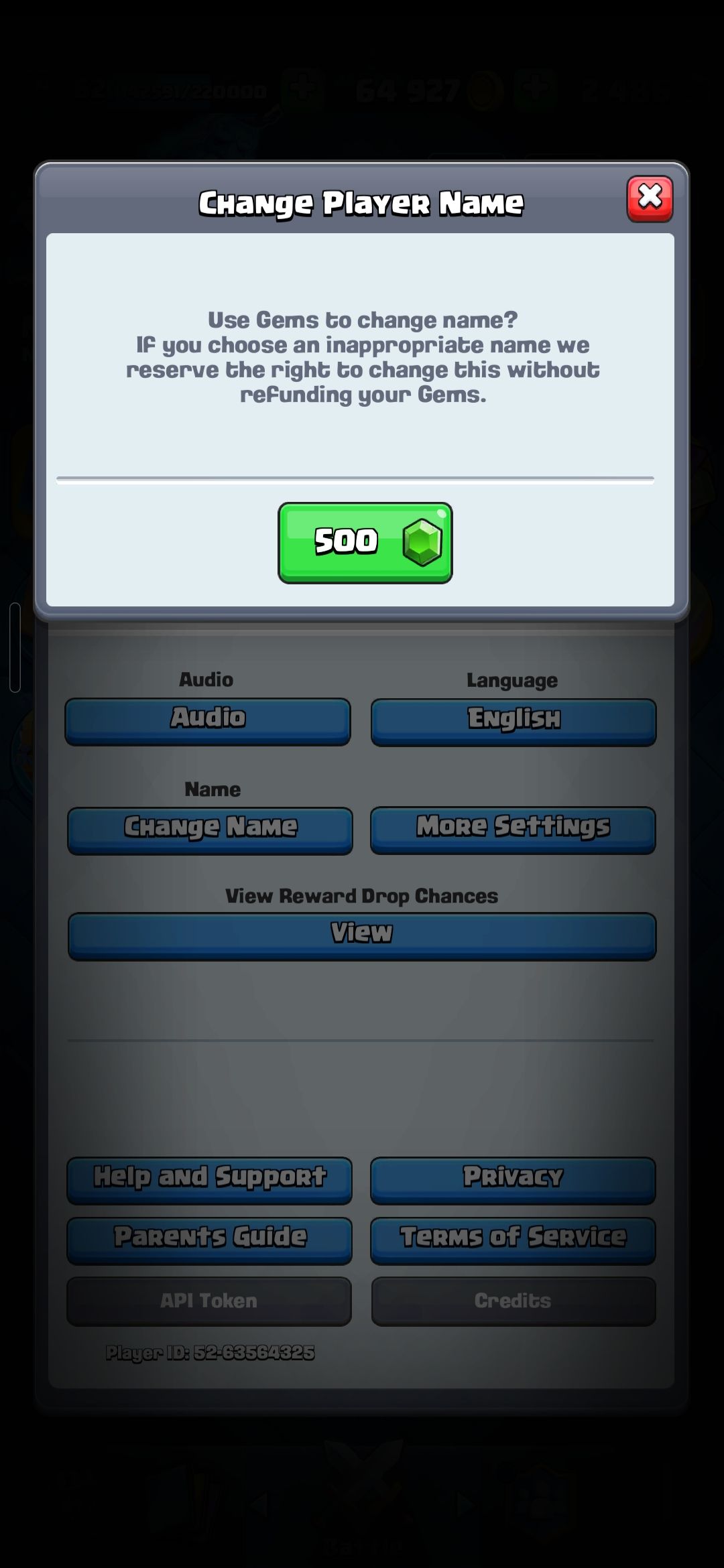Open Help and Support
This screenshot has width=724, height=1568.
pos(209,1179)
